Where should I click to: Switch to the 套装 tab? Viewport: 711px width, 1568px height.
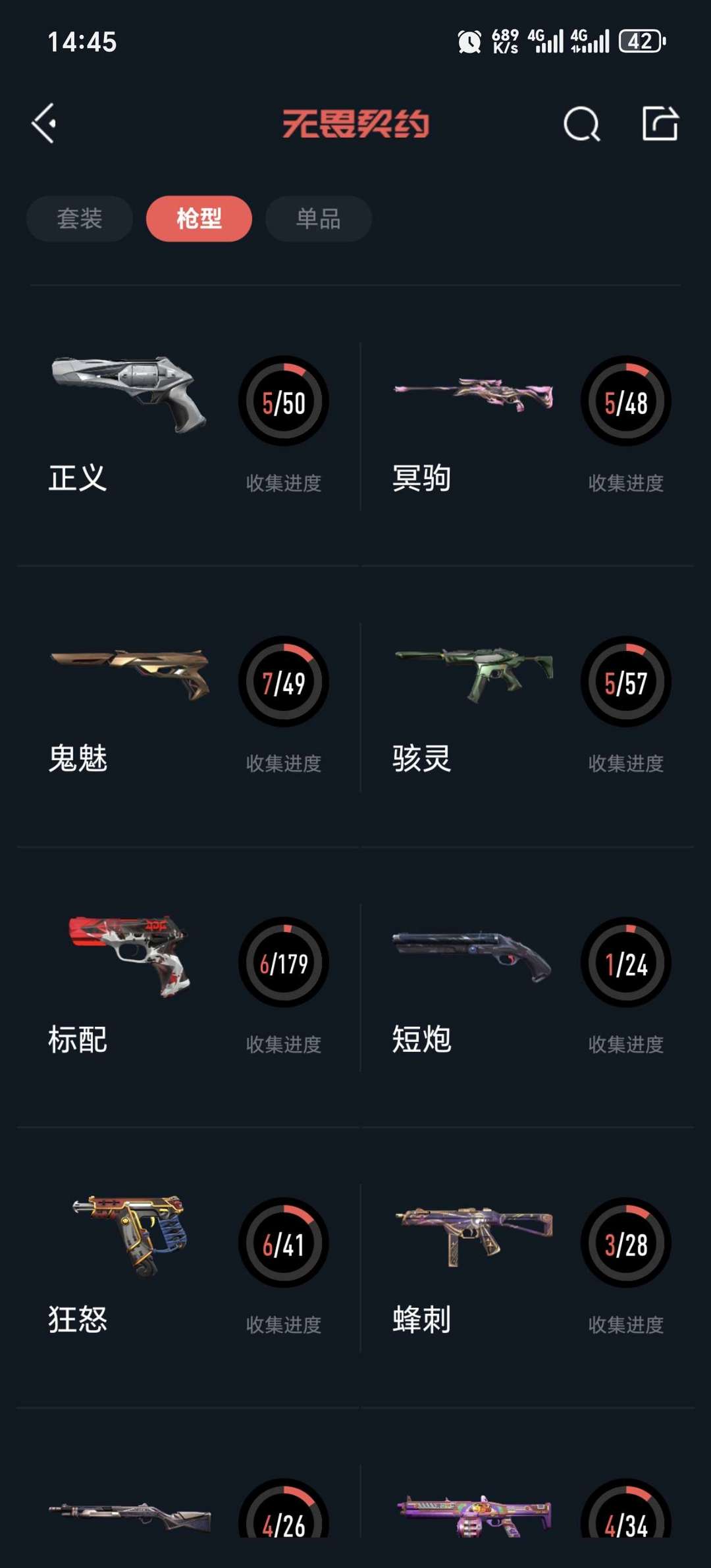click(80, 219)
